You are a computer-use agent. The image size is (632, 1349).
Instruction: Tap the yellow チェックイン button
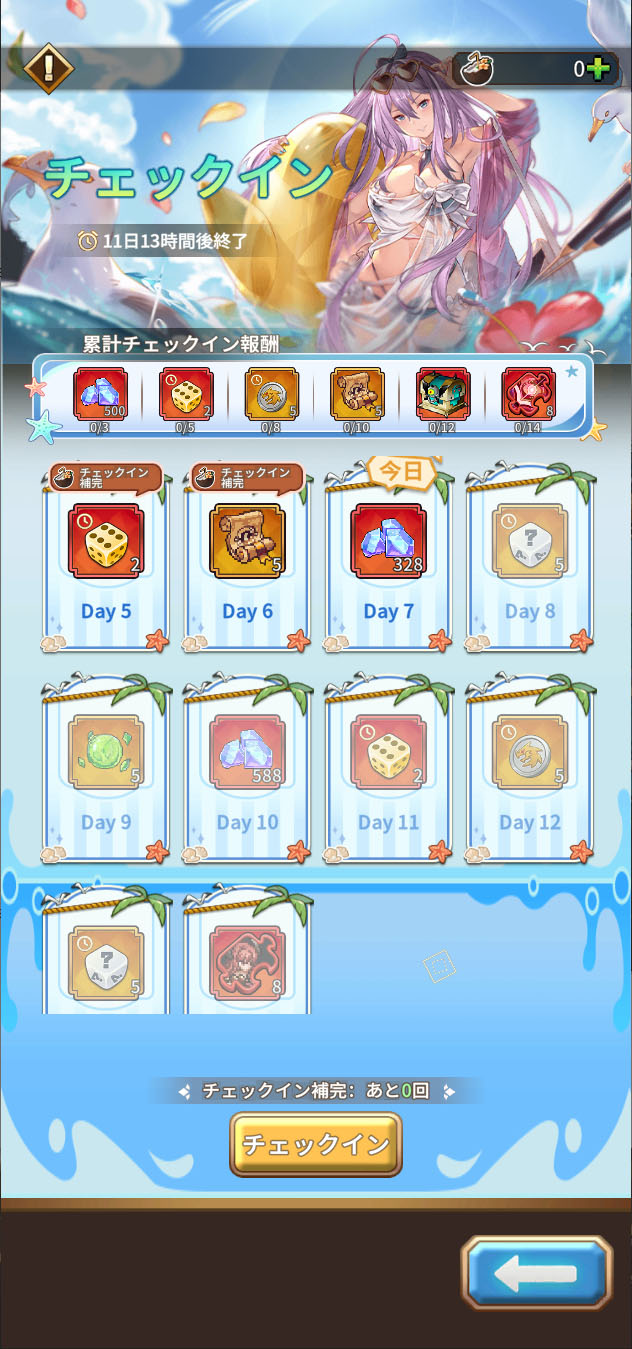click(316, 1144)
